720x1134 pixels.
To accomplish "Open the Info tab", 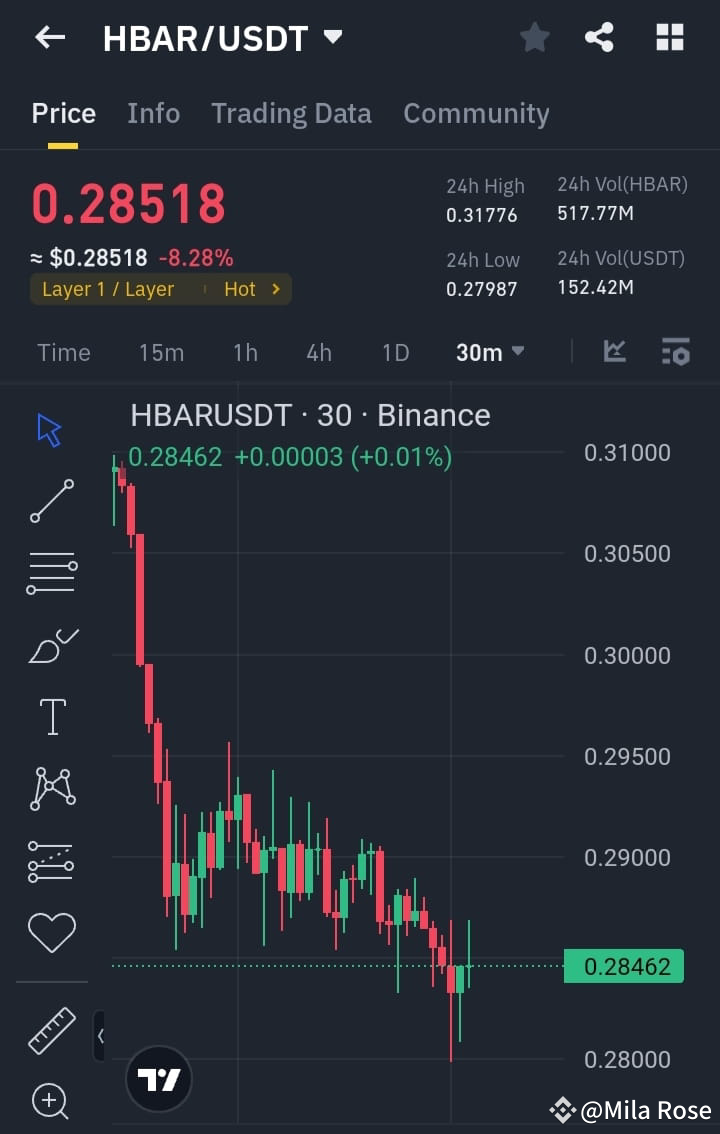I will point(153,113).
